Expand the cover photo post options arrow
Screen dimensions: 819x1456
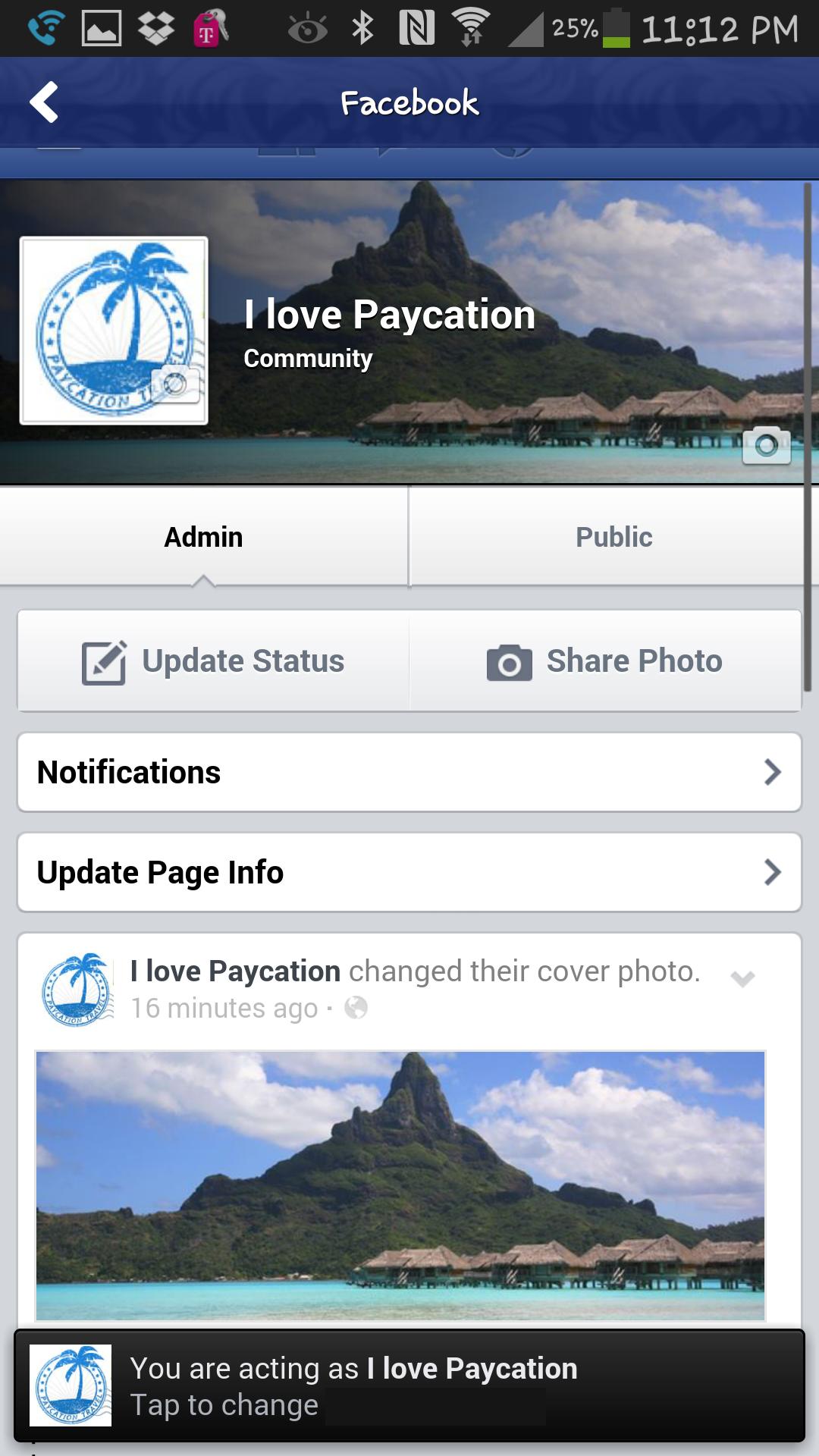click(742, 978)
